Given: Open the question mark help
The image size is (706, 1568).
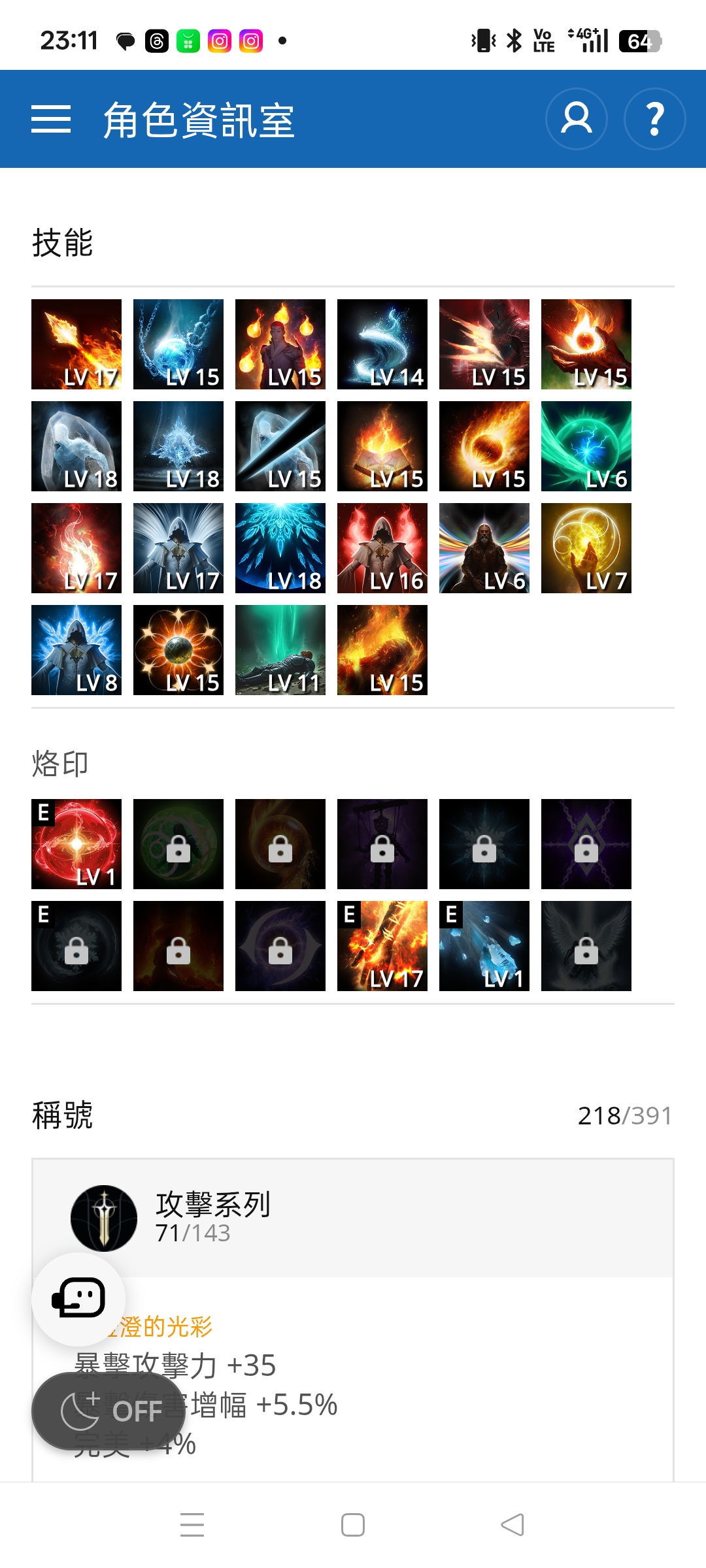Looking at the screenshot, I should point(655,119).
